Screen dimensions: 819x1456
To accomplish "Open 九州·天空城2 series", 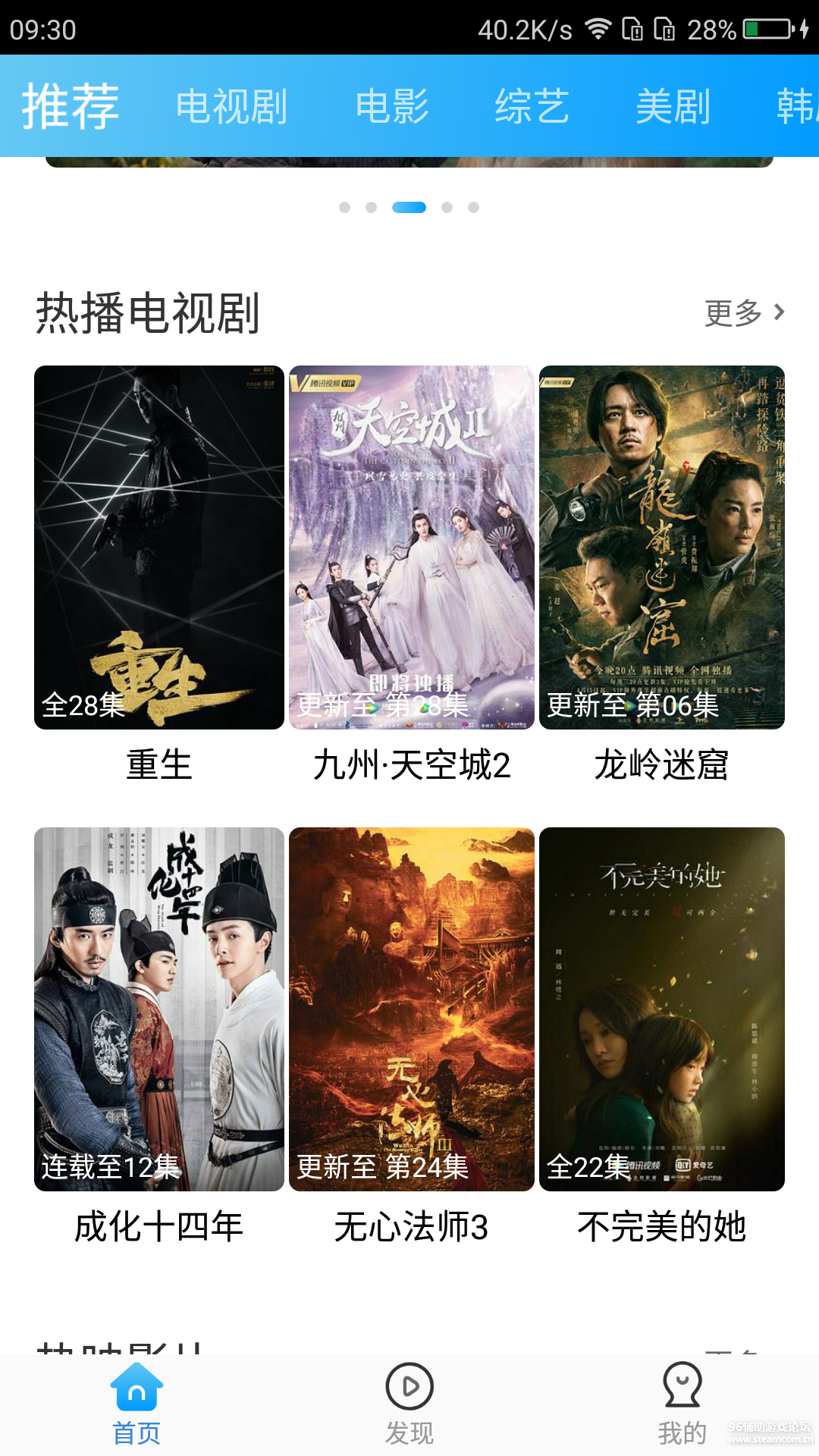I will (412, 548).
